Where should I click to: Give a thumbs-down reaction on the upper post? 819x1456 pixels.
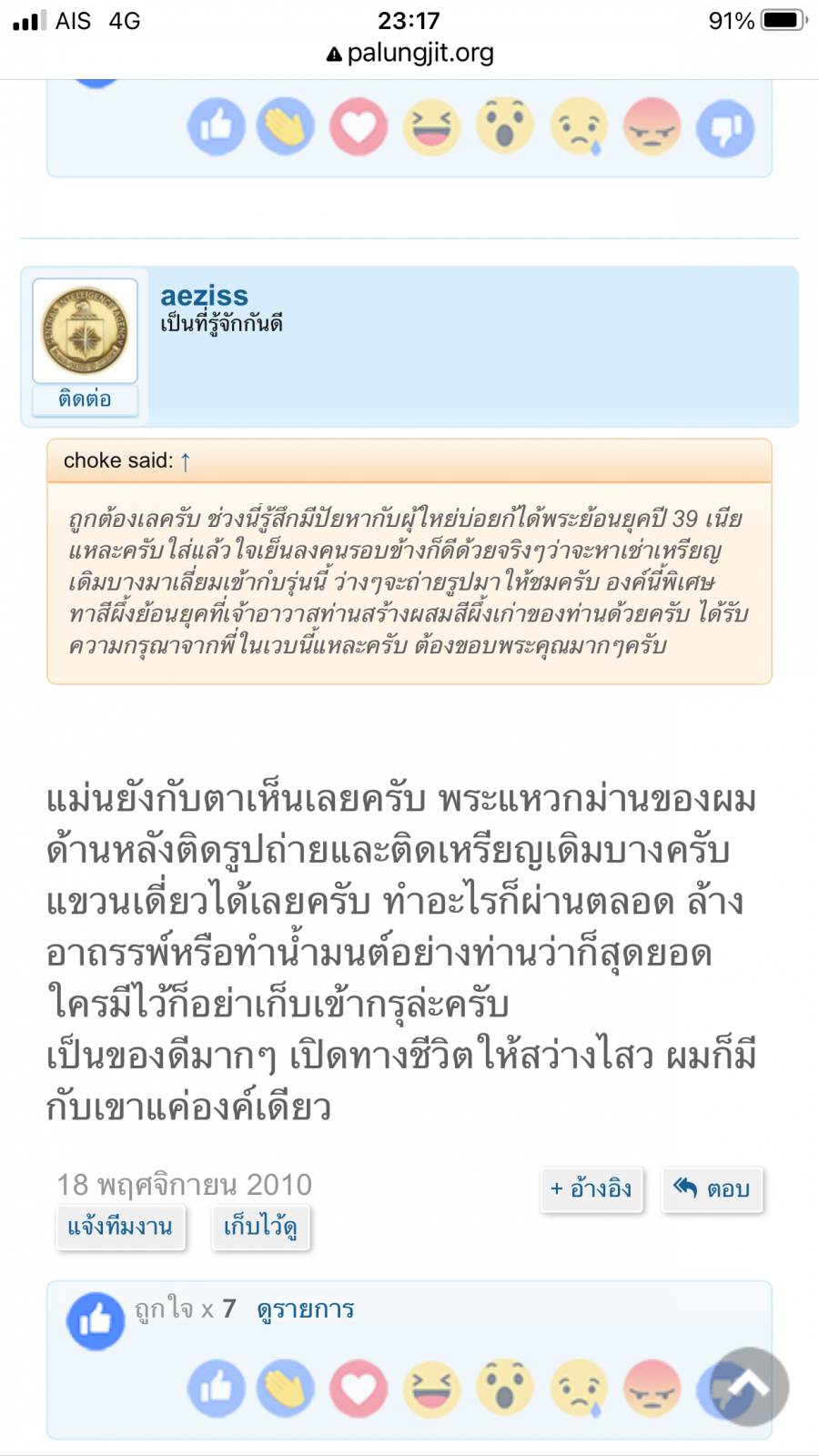[725, 127]
